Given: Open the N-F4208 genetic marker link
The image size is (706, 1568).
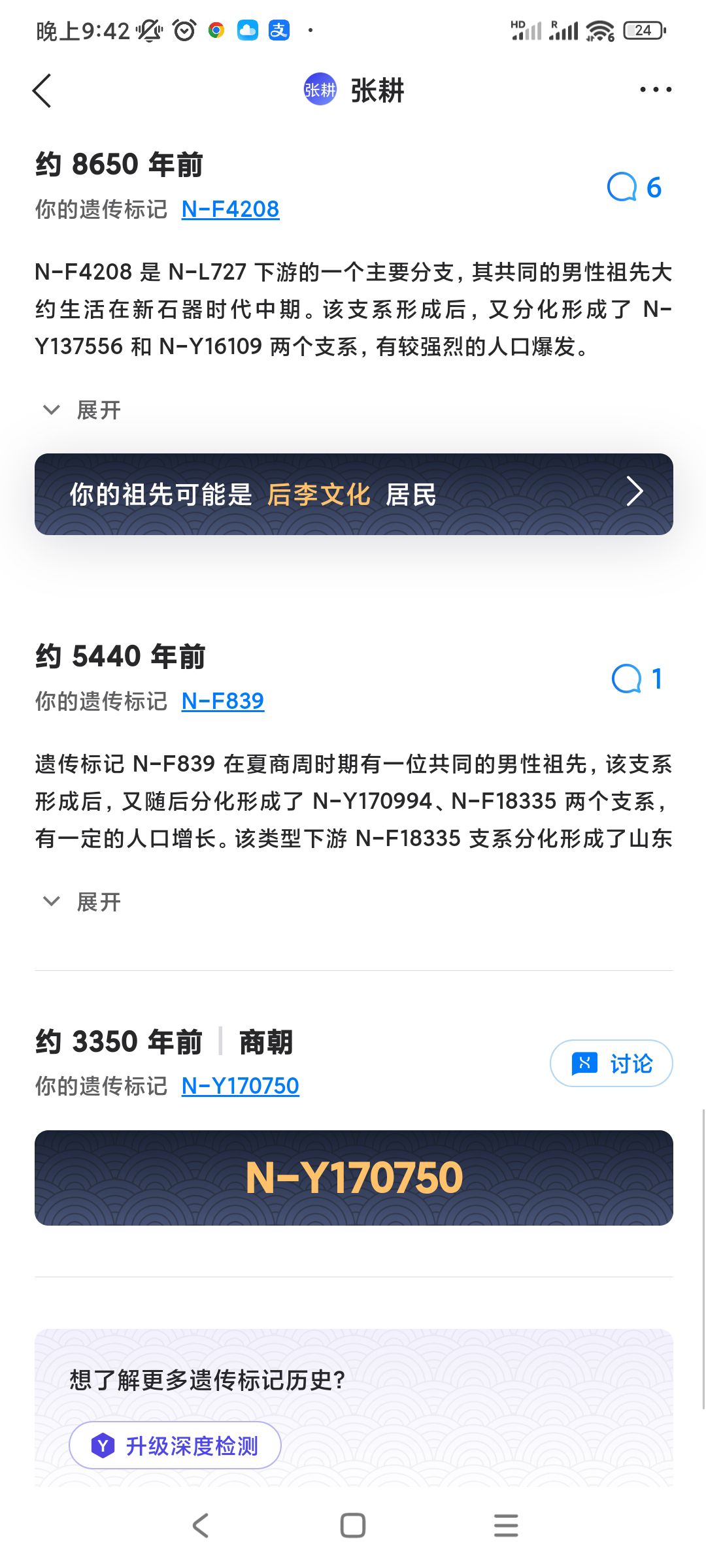Looking at the screenshot, I should coord(230,209).
